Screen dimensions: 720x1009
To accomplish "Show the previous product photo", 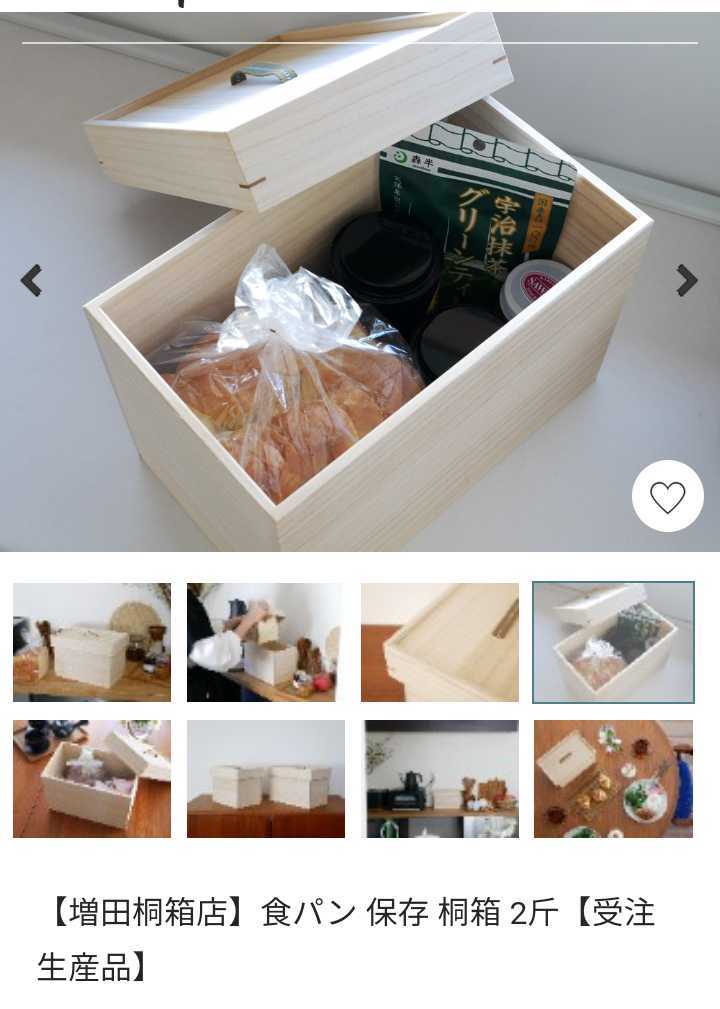I will coord(32,281).
